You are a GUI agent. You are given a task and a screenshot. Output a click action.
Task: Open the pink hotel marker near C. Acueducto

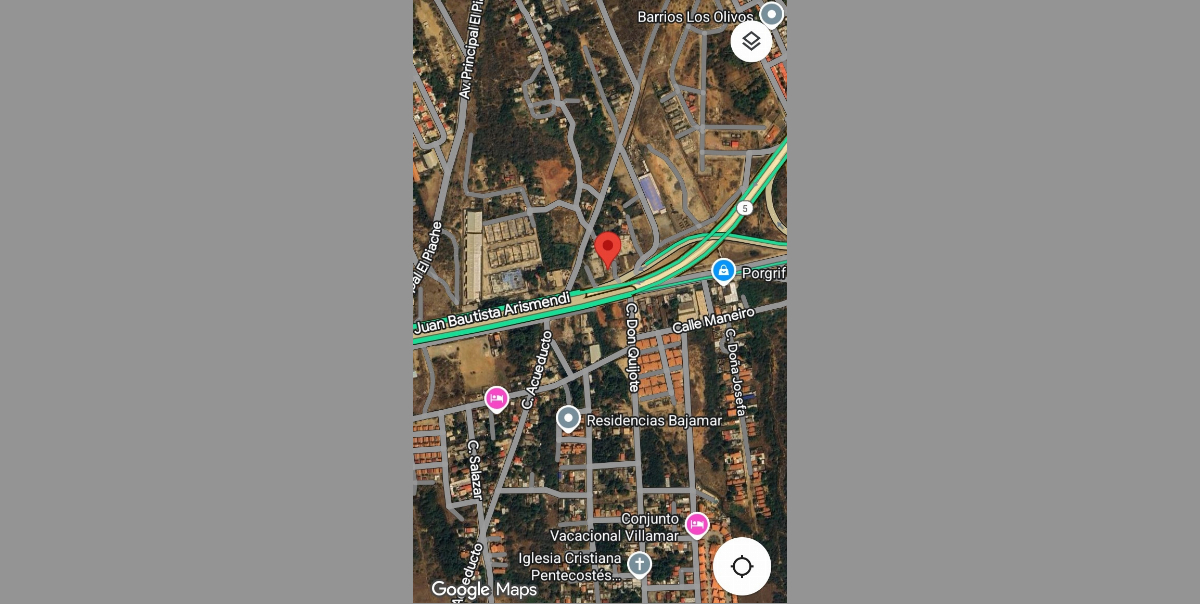[496, 399]
